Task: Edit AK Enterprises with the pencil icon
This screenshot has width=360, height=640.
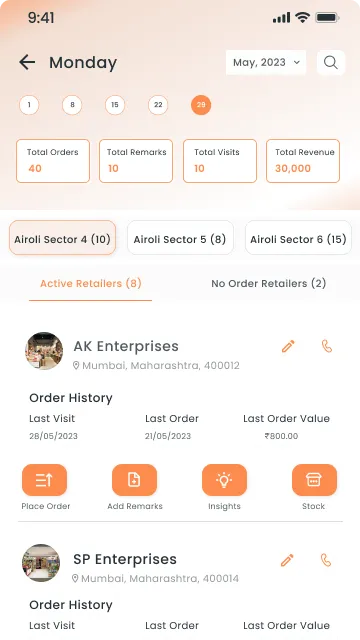Action: [x=288, y=347]
